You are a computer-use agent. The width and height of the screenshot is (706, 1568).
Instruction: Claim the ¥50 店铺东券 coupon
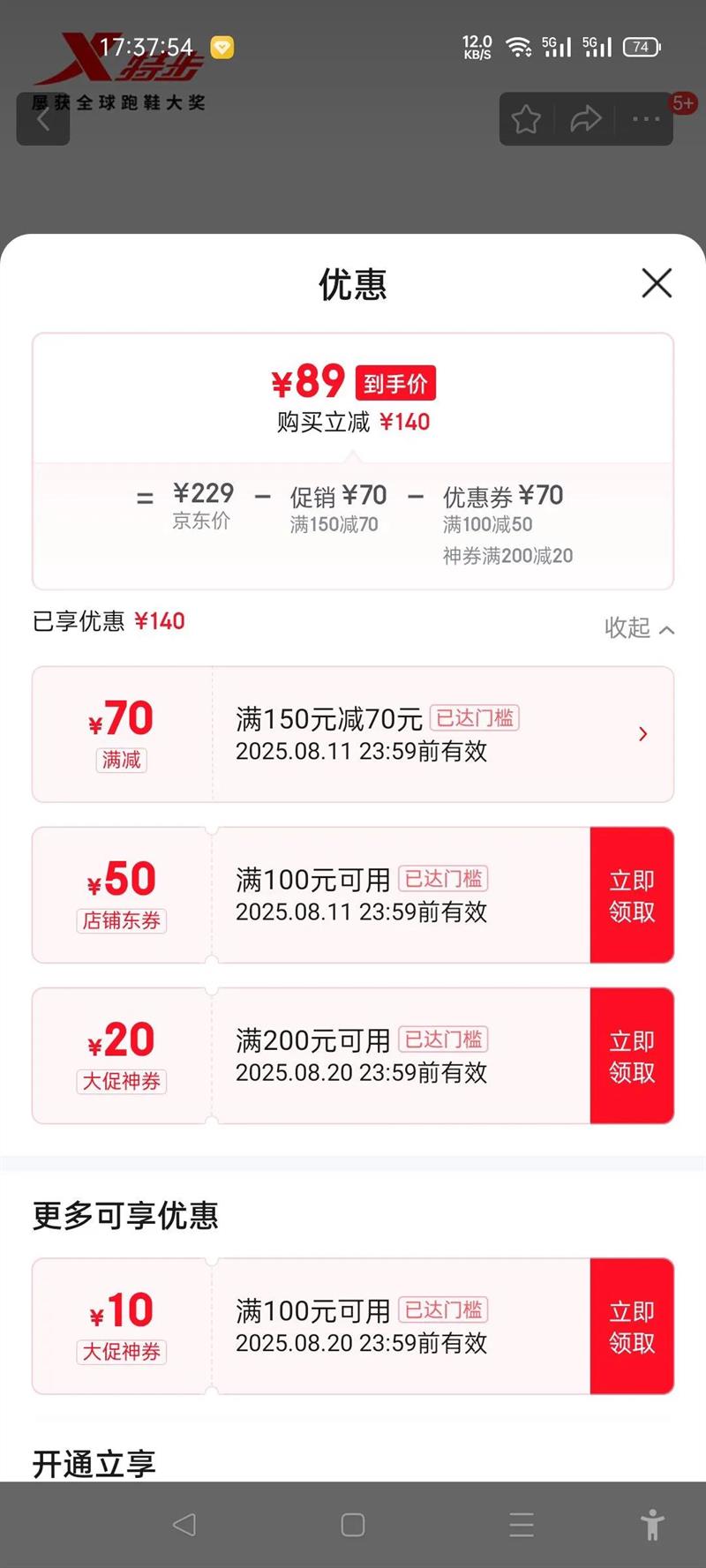tap(632, 895)
